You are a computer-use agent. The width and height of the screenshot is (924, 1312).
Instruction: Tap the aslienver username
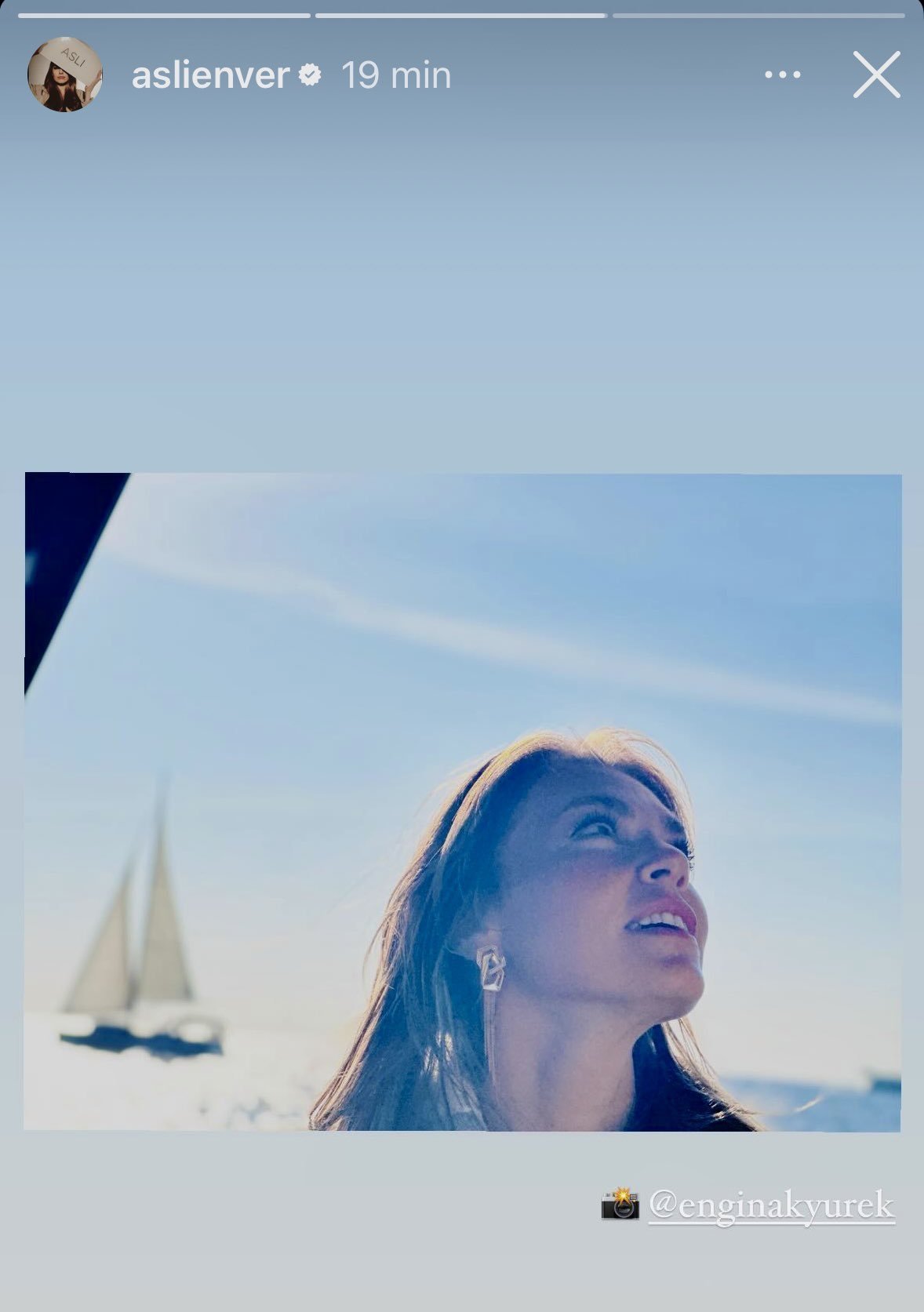[x=210, y=75]
